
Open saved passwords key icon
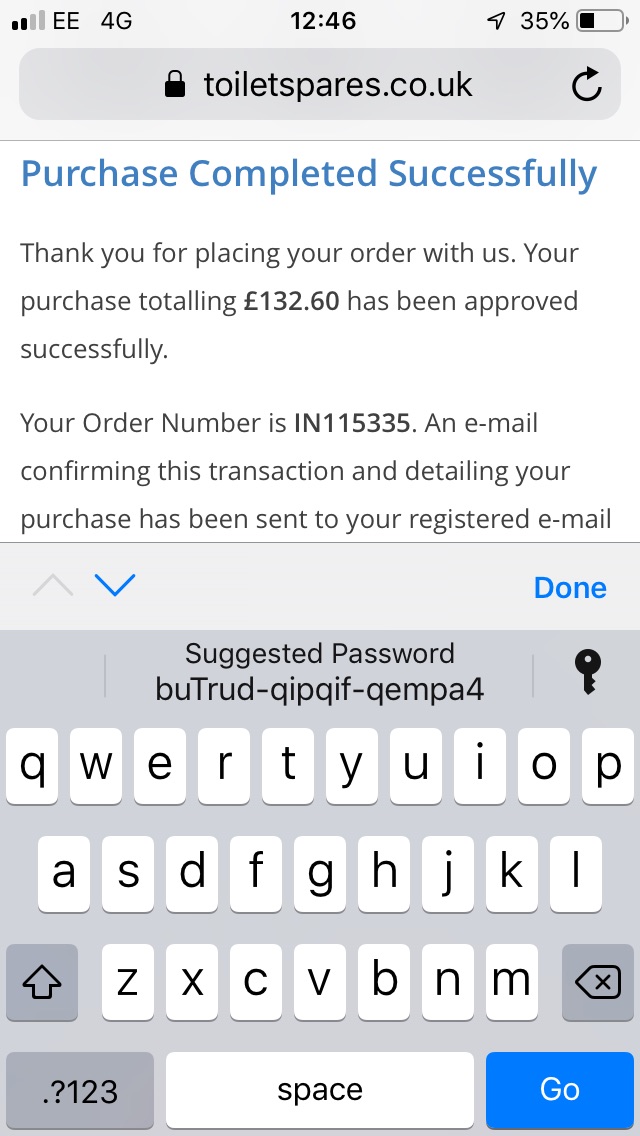click(x=587, y=672)
